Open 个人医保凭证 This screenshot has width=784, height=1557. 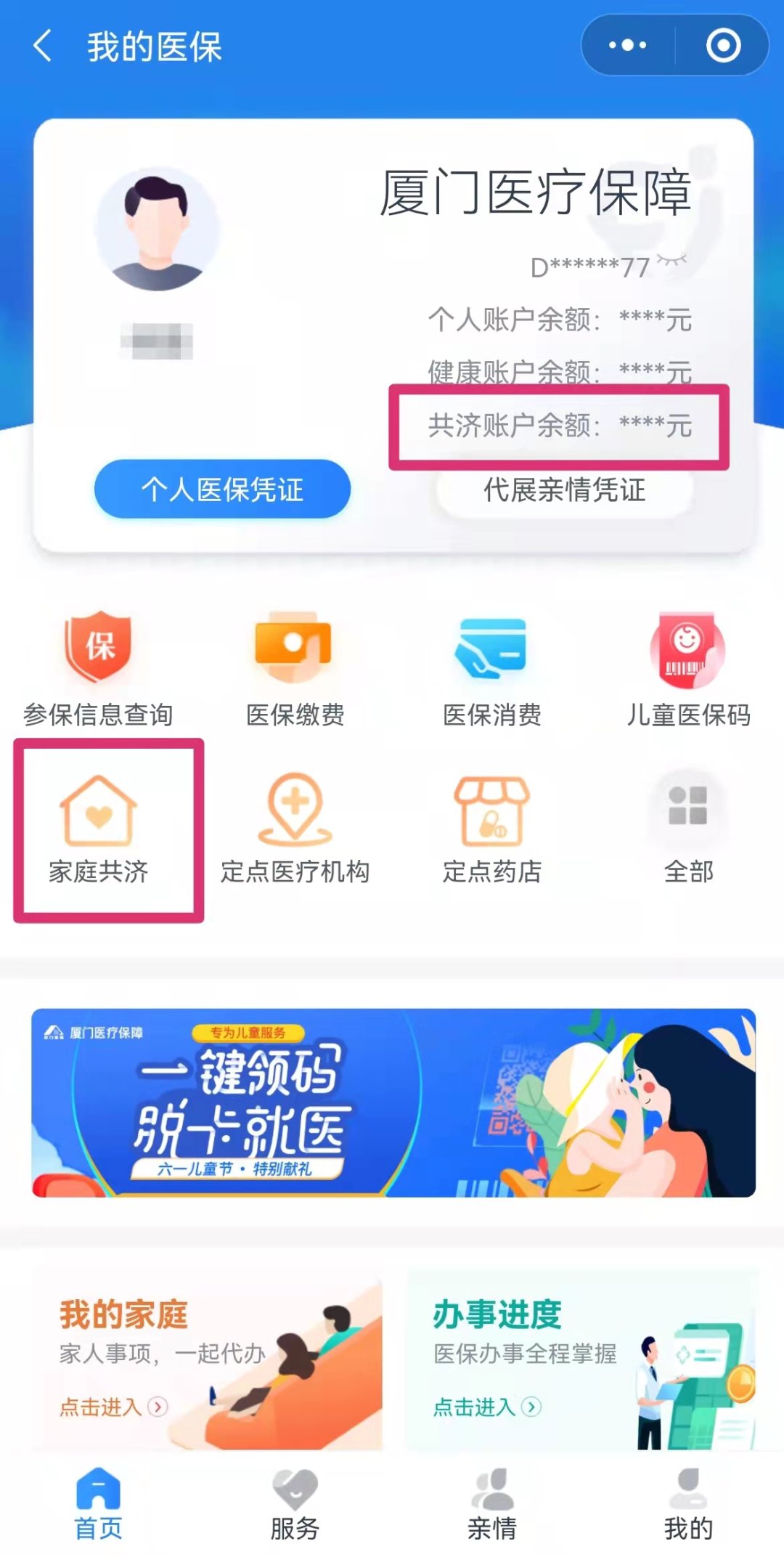click(222, 489)
